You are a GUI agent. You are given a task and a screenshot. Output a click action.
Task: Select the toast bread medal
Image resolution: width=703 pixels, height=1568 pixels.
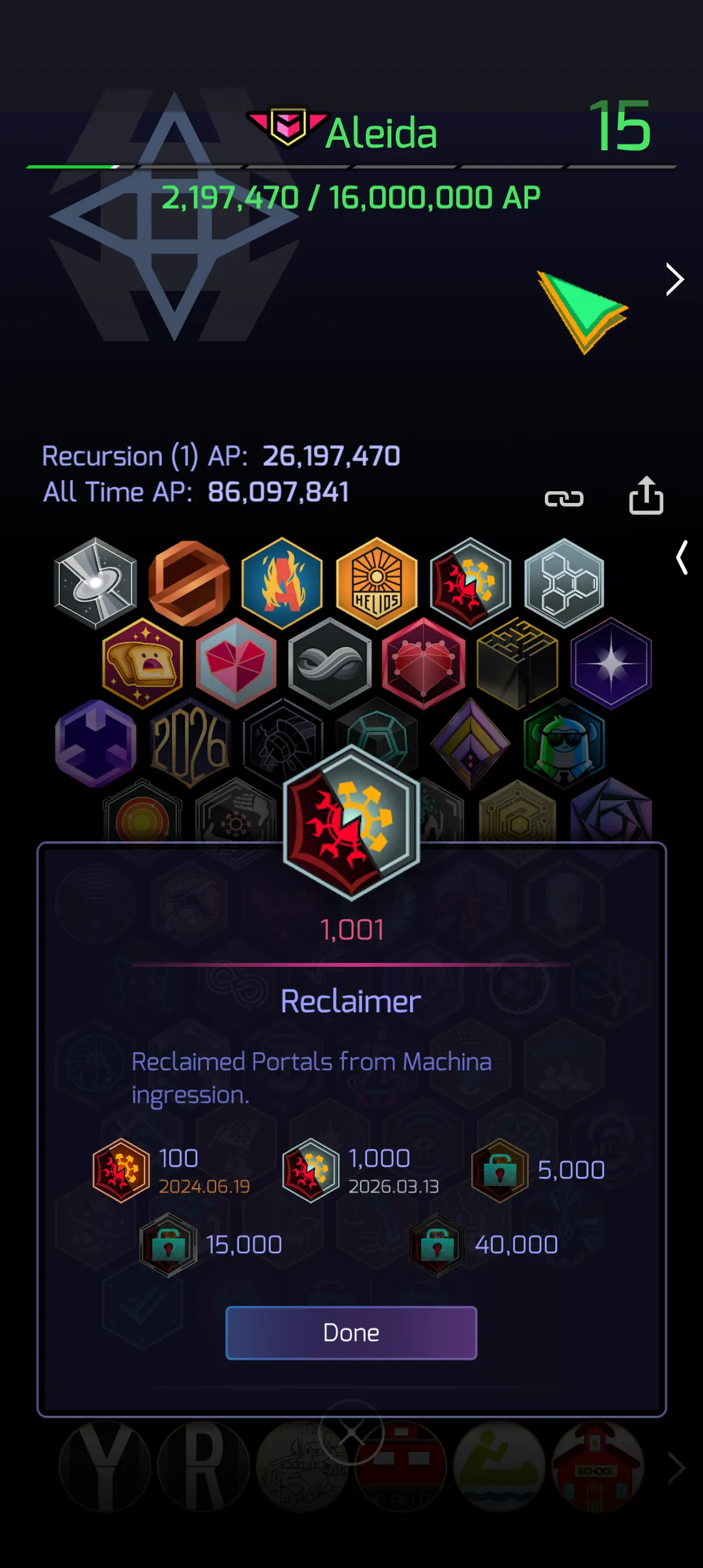pos(143,664)
